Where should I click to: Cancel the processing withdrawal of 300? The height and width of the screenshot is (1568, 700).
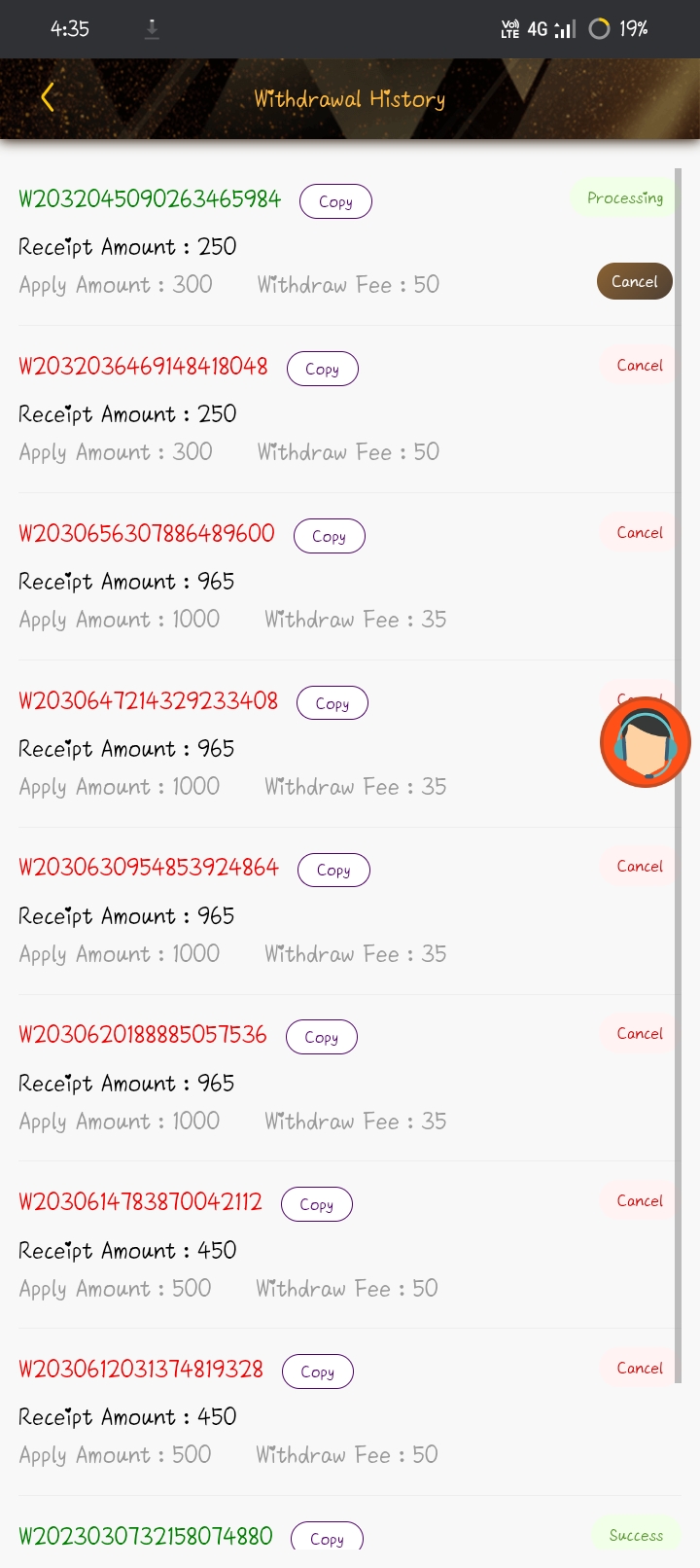(x=634, y=281)
